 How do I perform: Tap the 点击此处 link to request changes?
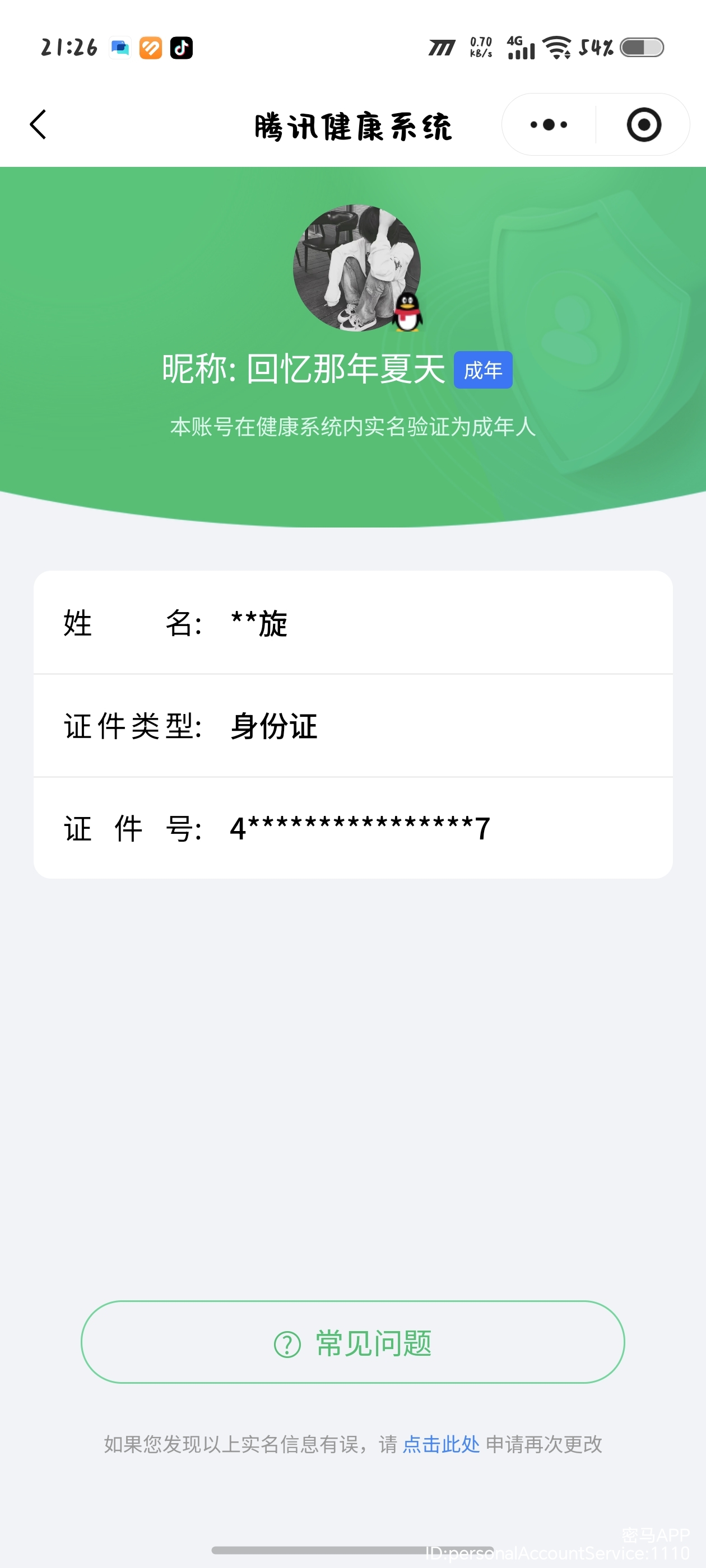pyautogui.click(x=441, y=1444)
